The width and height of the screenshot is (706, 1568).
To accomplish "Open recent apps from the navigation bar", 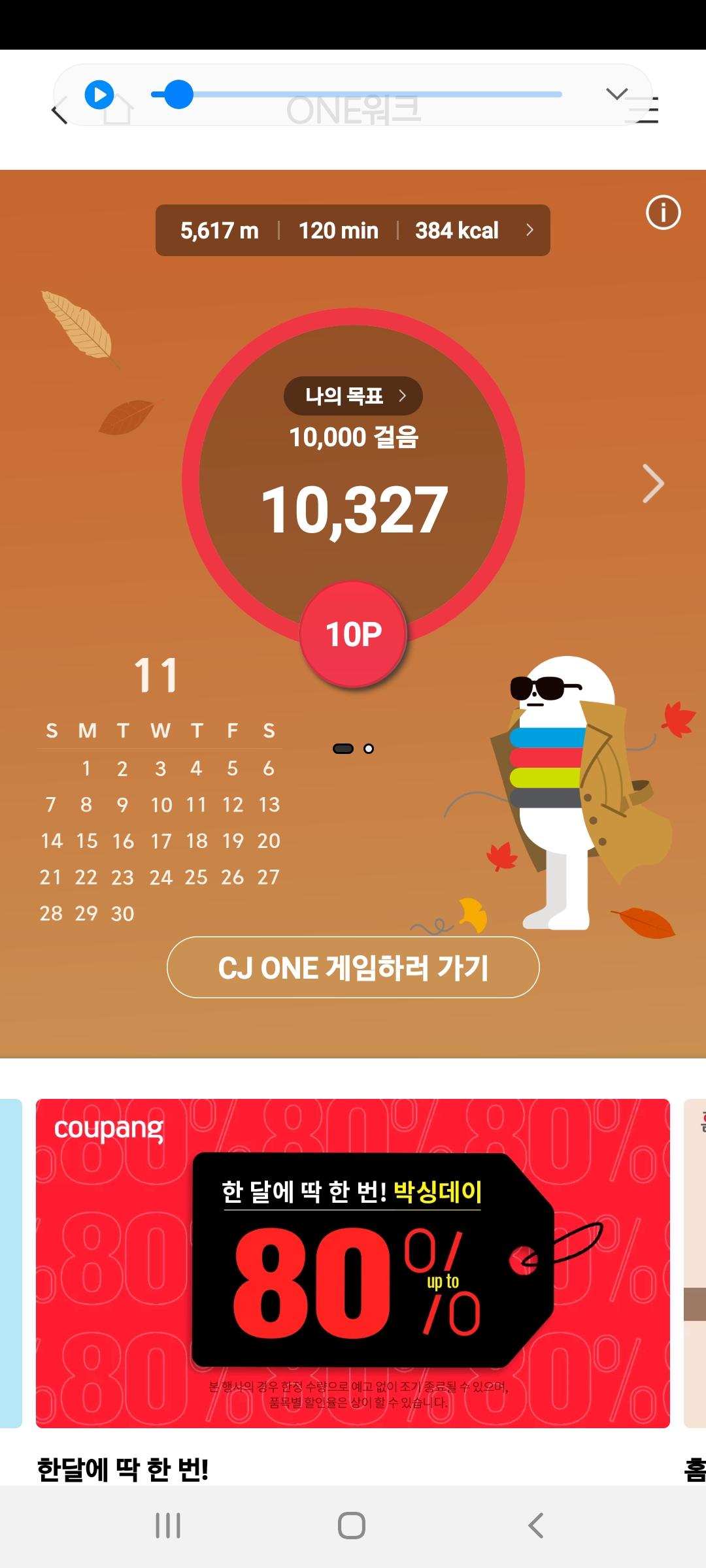I will tap(168, 1526).
